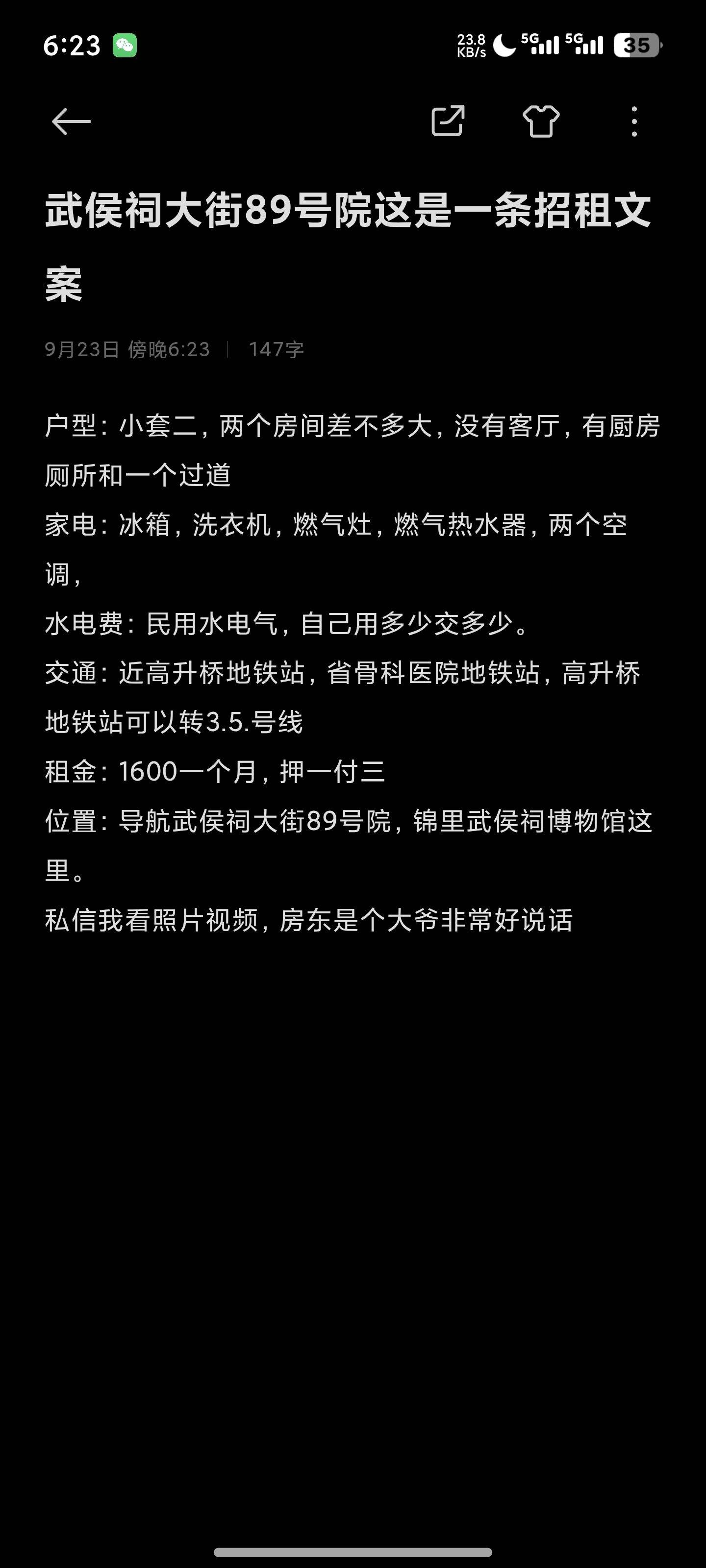Open the theme skin shirt icon
Screen dimensions: 706x1568
(541, 121)
